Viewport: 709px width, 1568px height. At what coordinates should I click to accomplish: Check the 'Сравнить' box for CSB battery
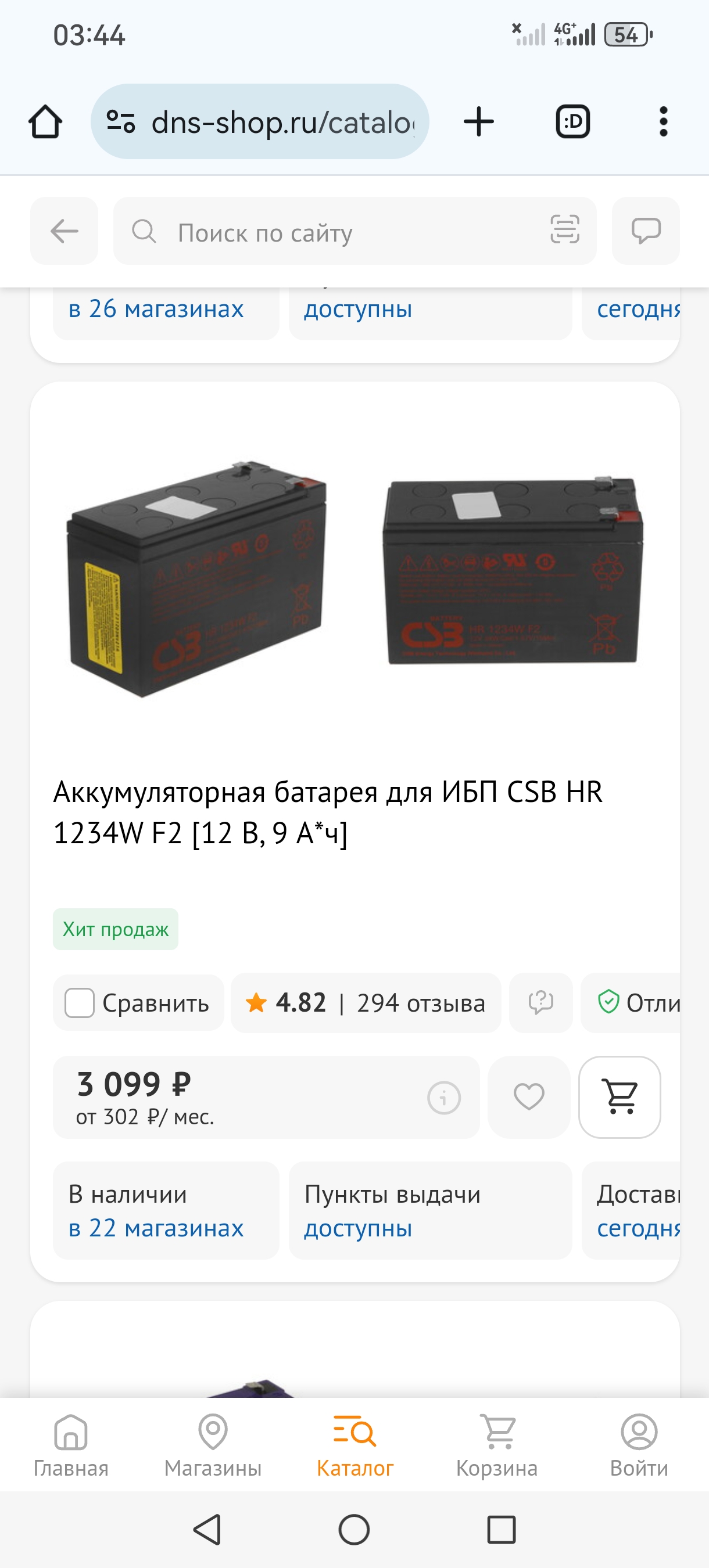pos(80,1003)
